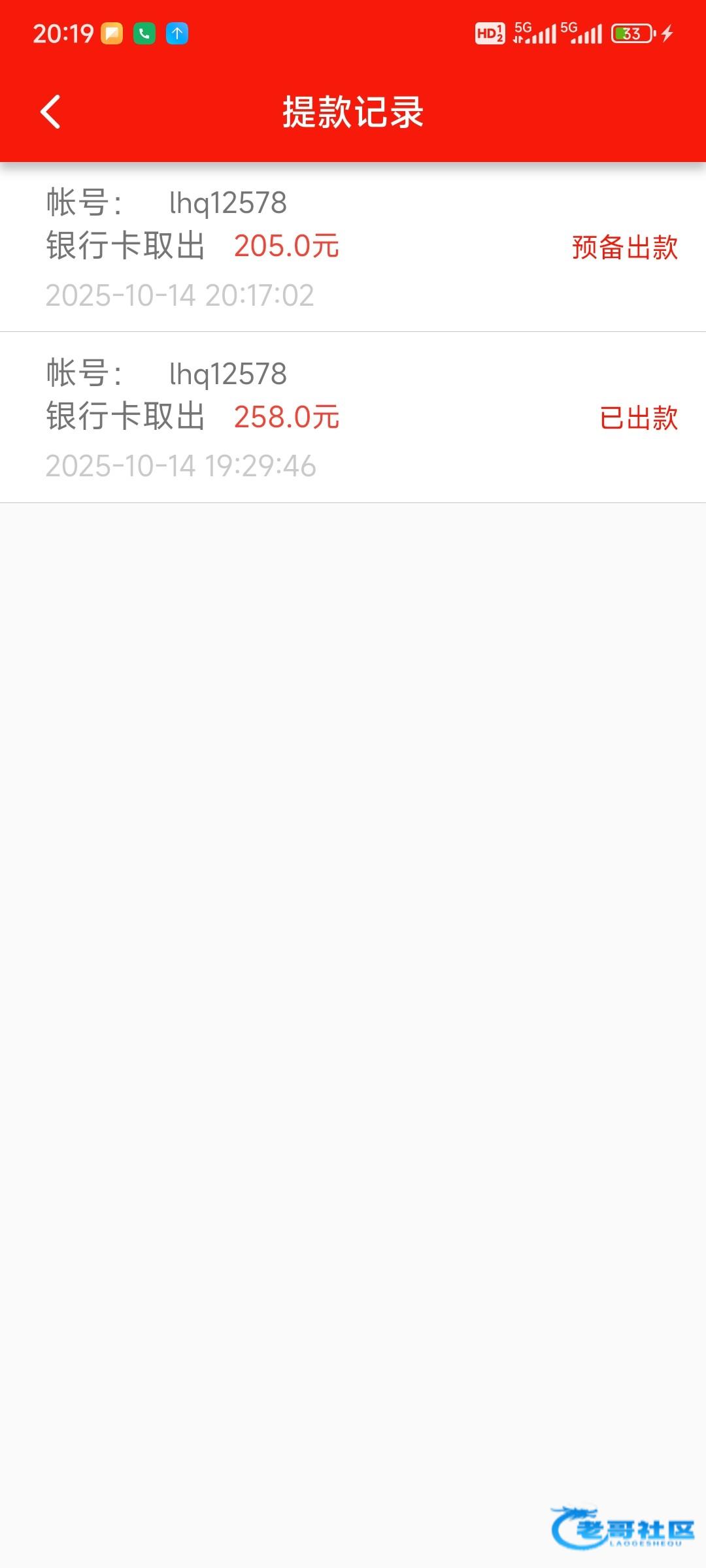Go back from the 提款记录 page
This screenshot has width=706, height=1568.
50,112
